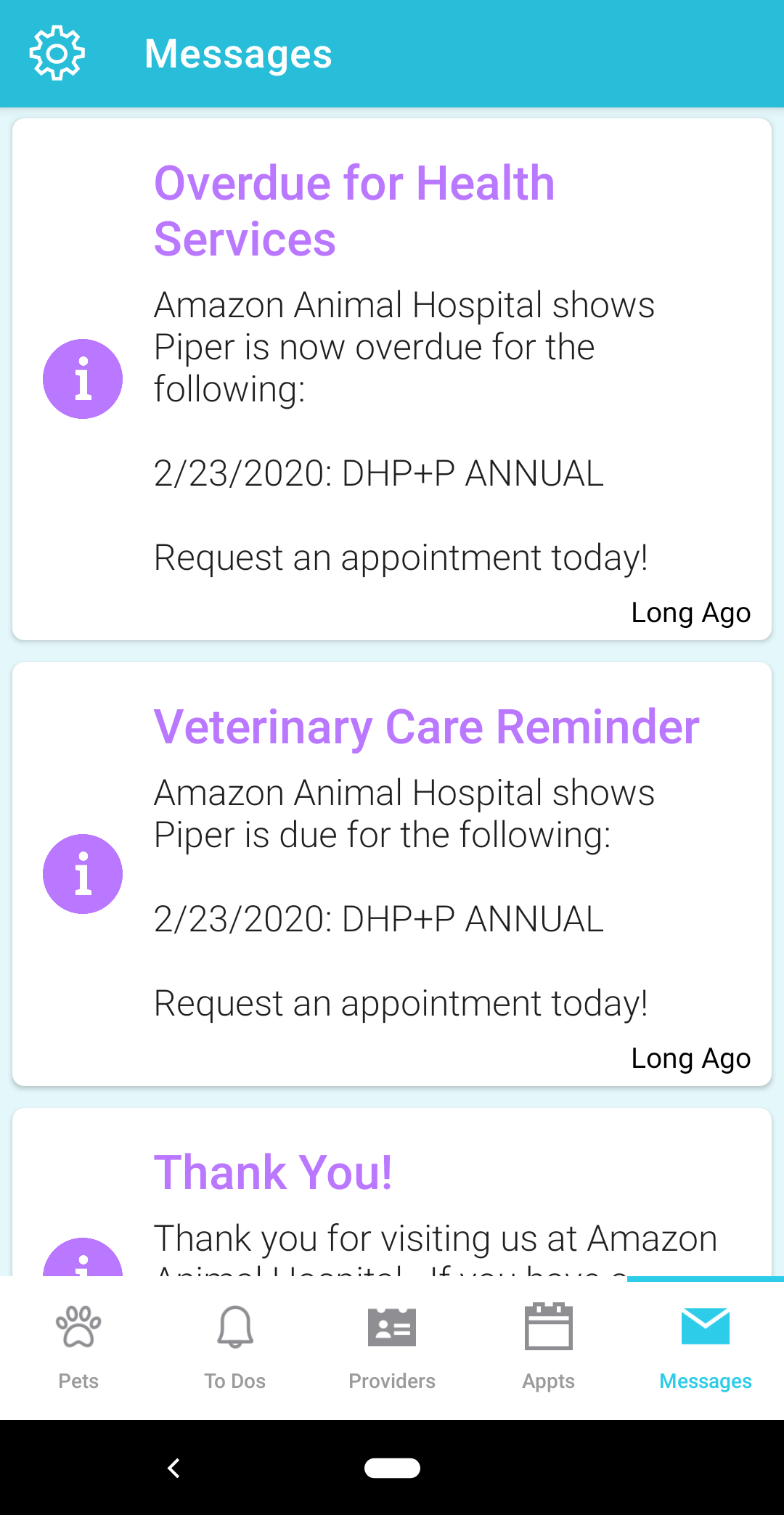The width and height of the screenshot is (784, 1515).
Task: Select the Providers tab
Action: [392, 1347]
